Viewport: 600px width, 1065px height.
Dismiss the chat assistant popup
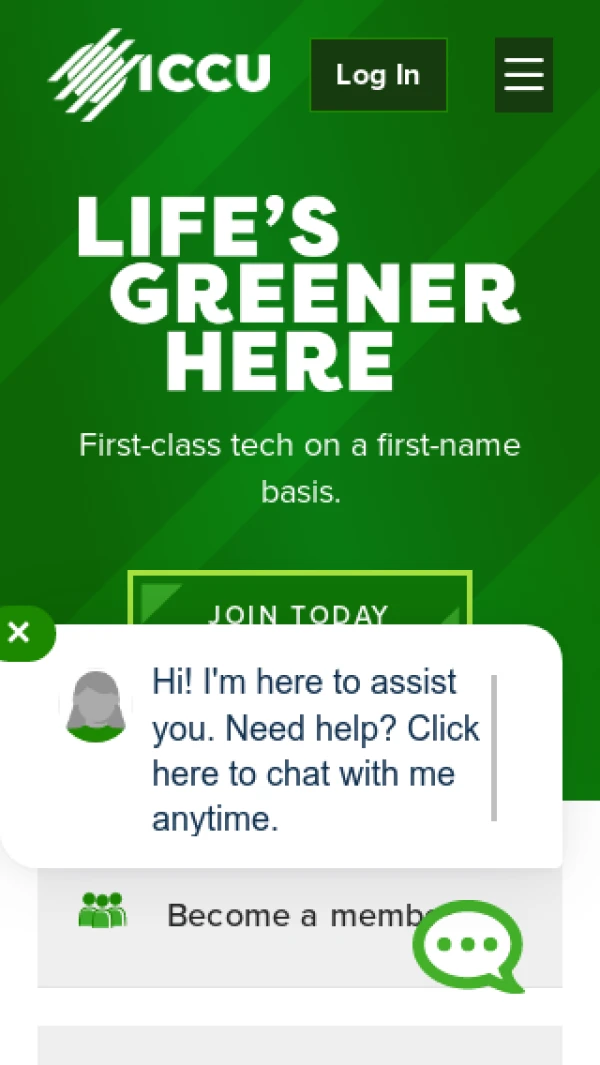point(19,632)
